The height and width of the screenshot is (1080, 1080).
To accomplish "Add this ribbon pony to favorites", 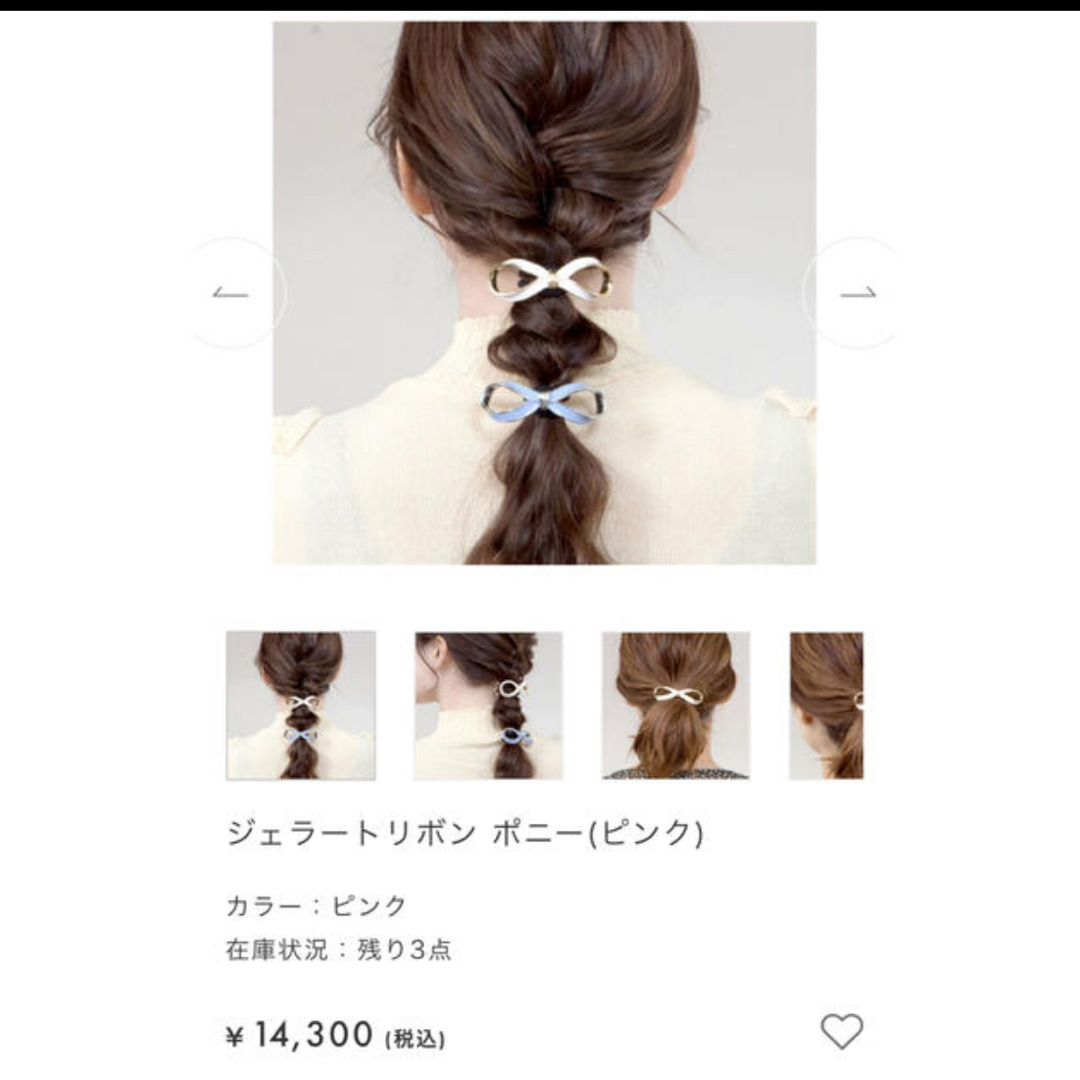I will pos(841,1031).
